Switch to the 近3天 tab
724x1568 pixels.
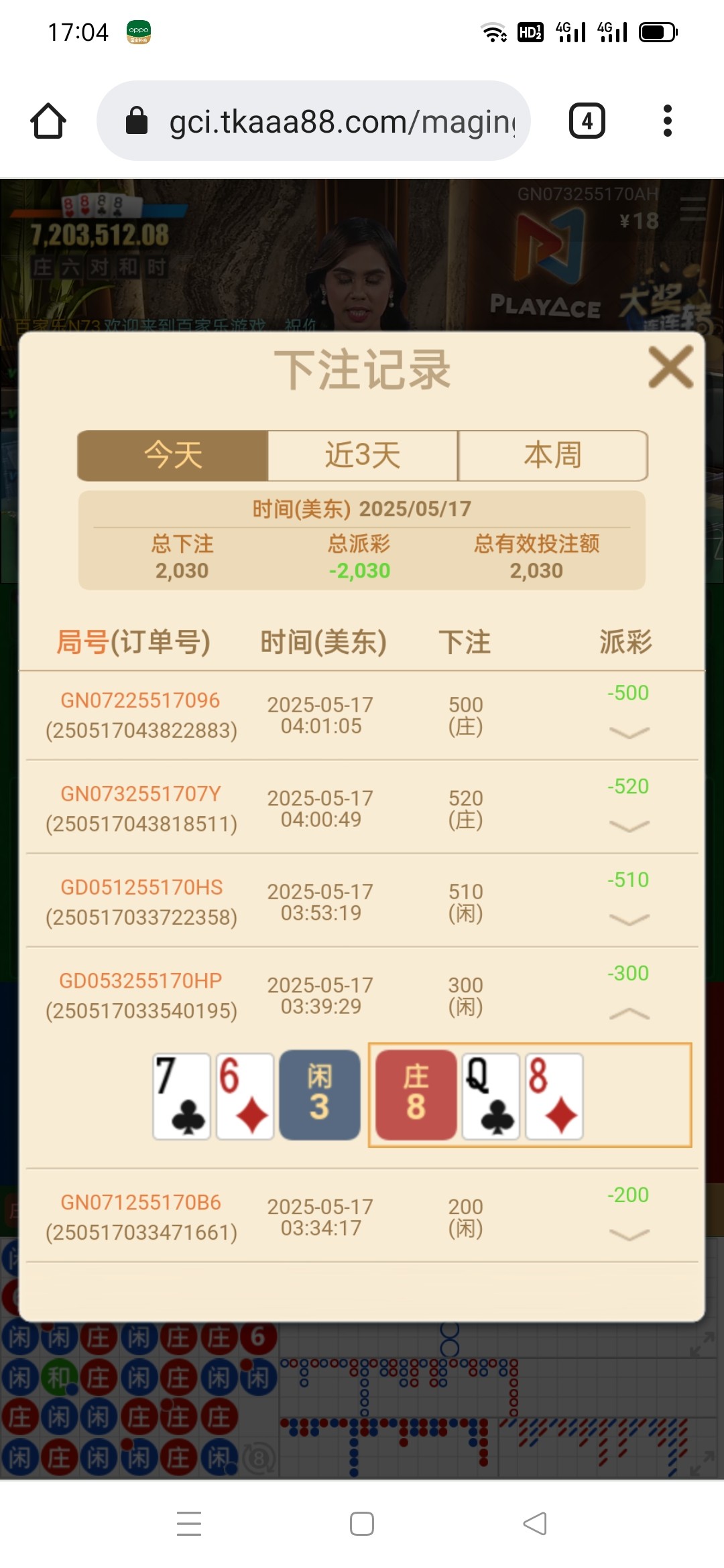(363, 456)
